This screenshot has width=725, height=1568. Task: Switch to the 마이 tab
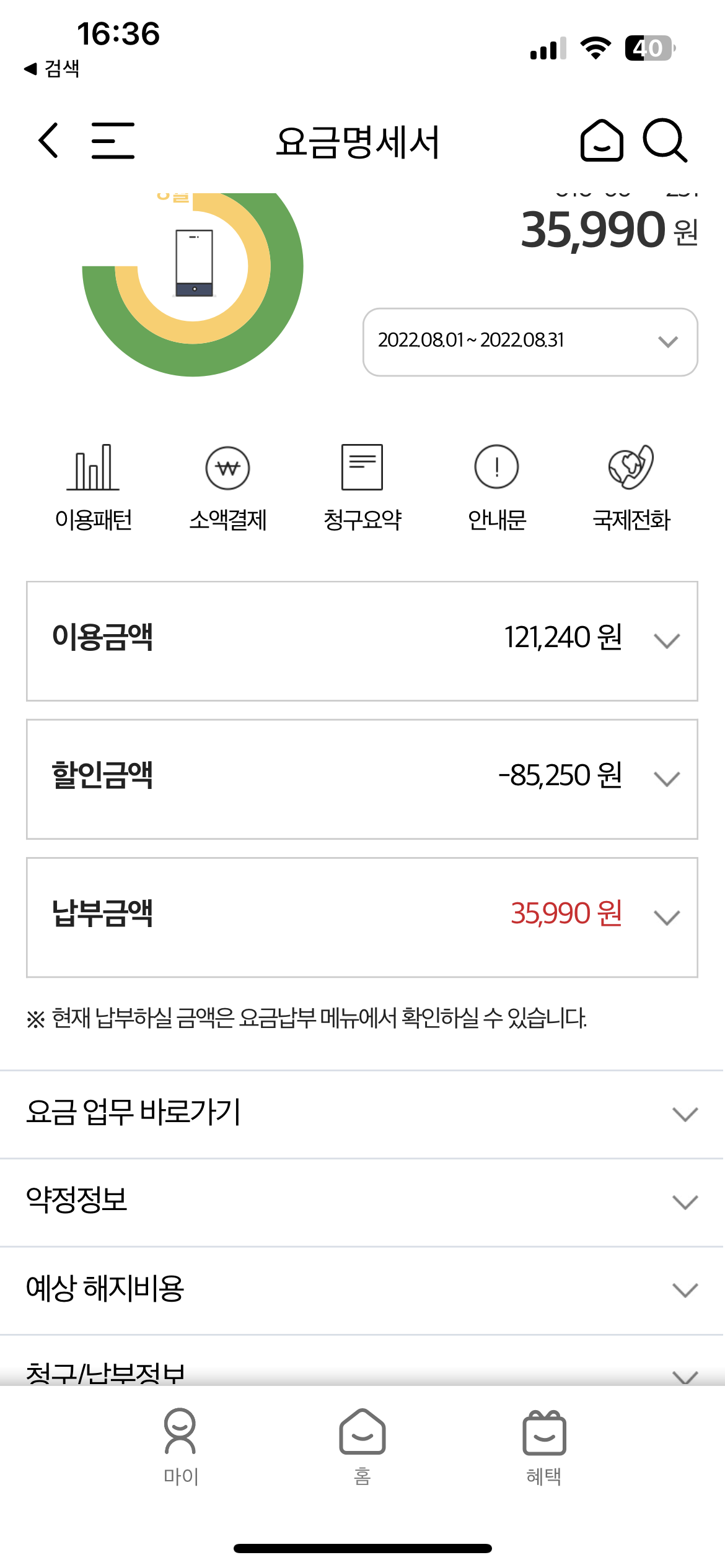[180, 1447]
